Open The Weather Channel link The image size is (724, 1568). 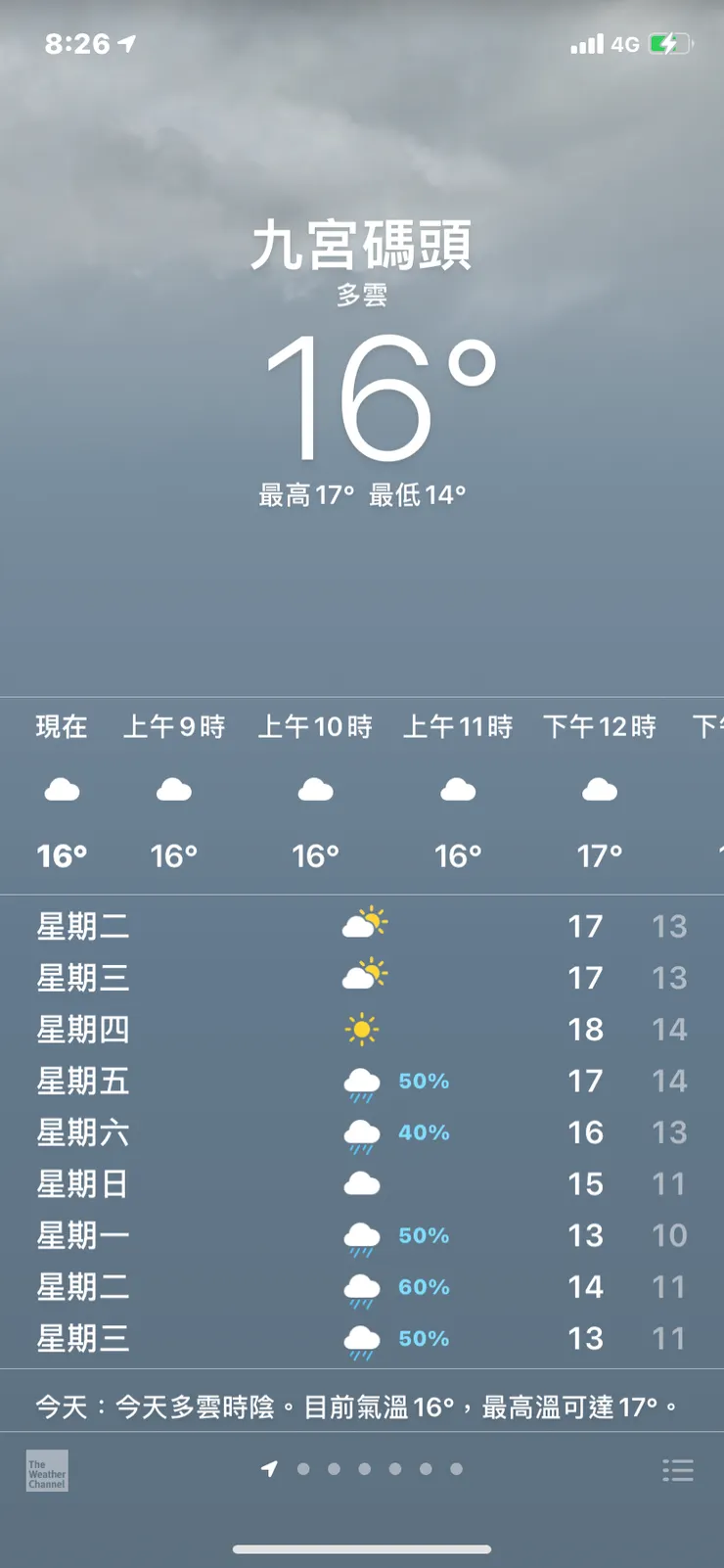[46, 1471]
